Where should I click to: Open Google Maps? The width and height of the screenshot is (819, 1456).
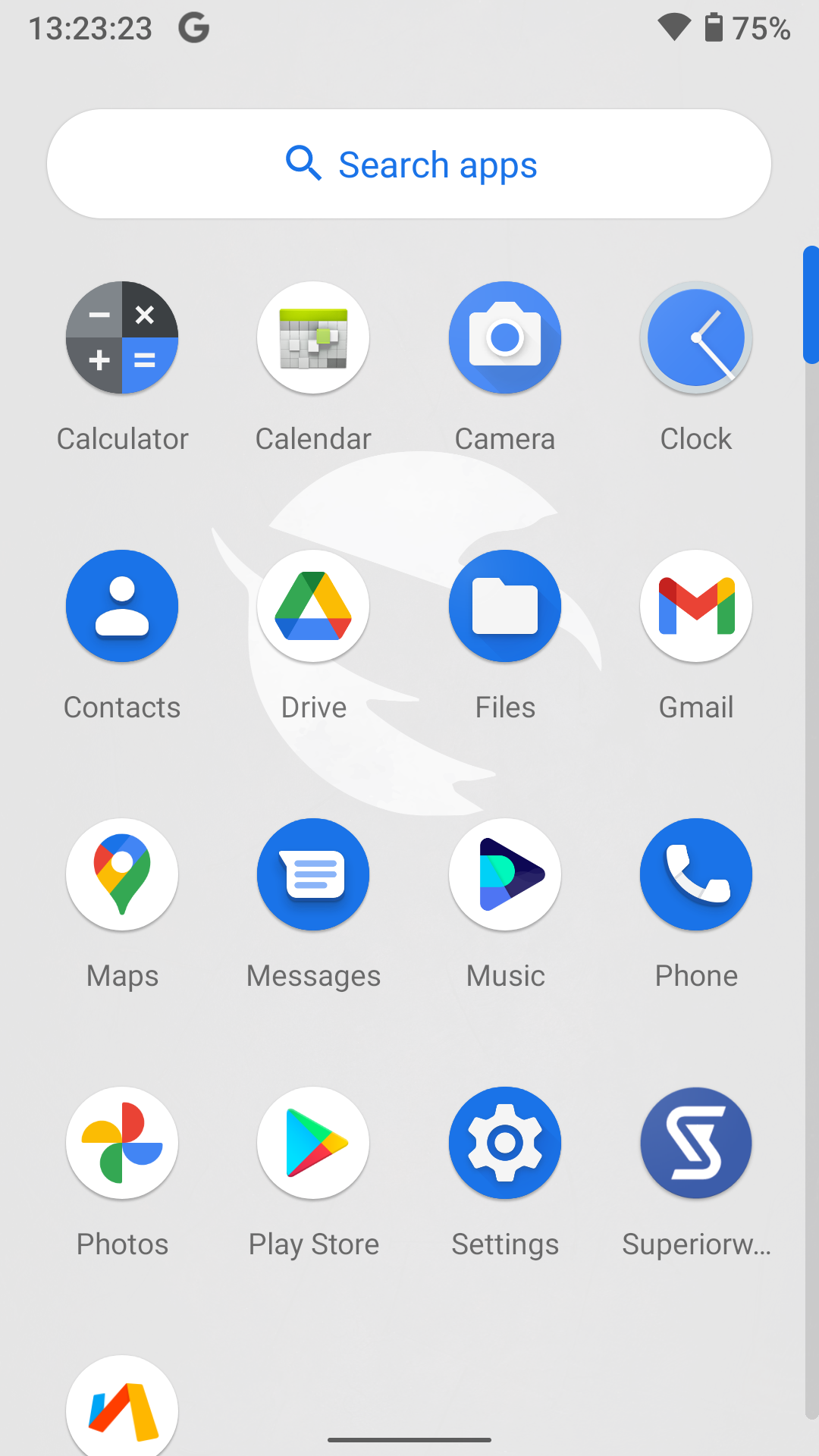pyautogui.click(x=122, y=875)
